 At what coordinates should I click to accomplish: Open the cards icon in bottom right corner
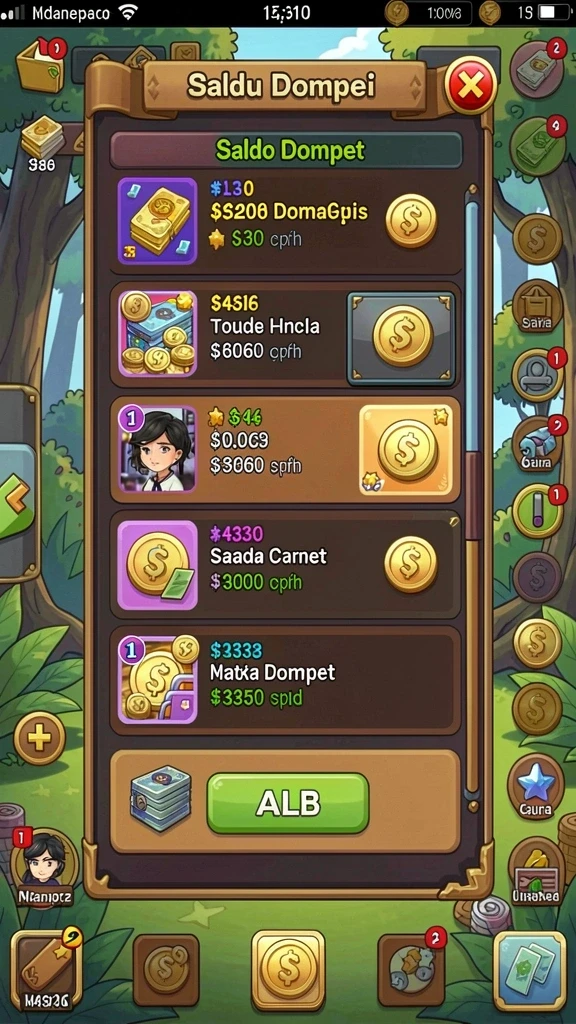(530, 971)
